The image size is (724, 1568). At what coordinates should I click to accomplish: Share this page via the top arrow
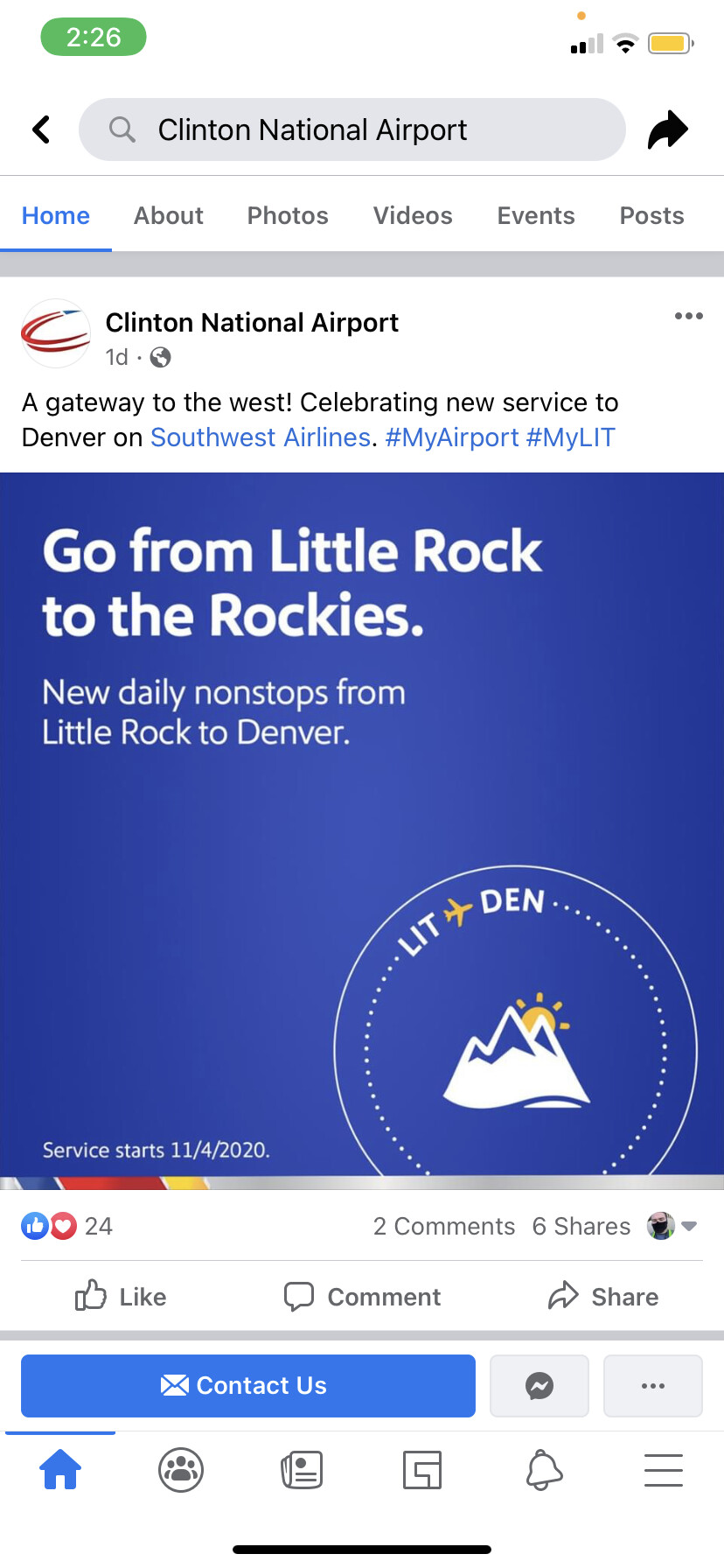click(667, 129)
